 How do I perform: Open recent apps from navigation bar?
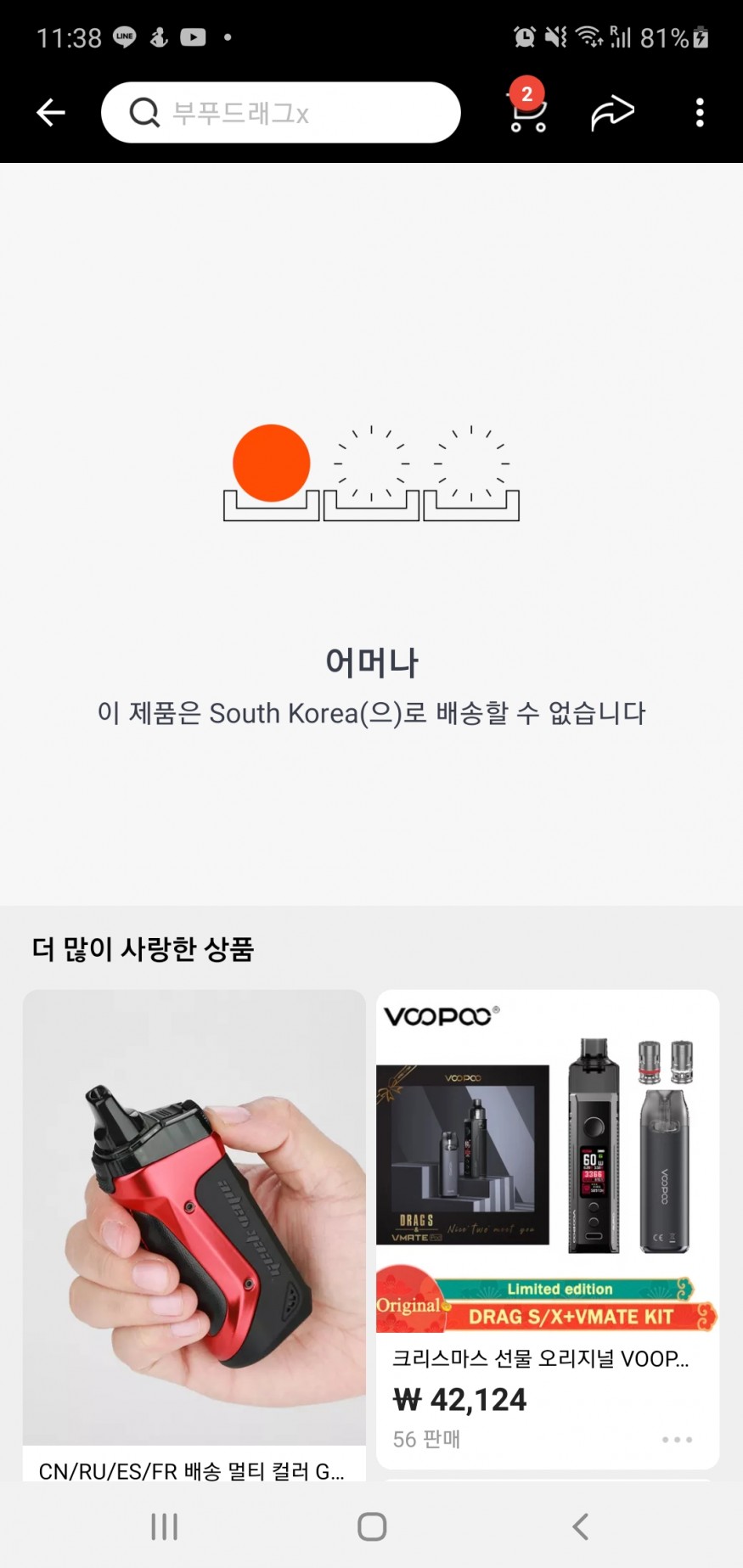point(164,1526)
